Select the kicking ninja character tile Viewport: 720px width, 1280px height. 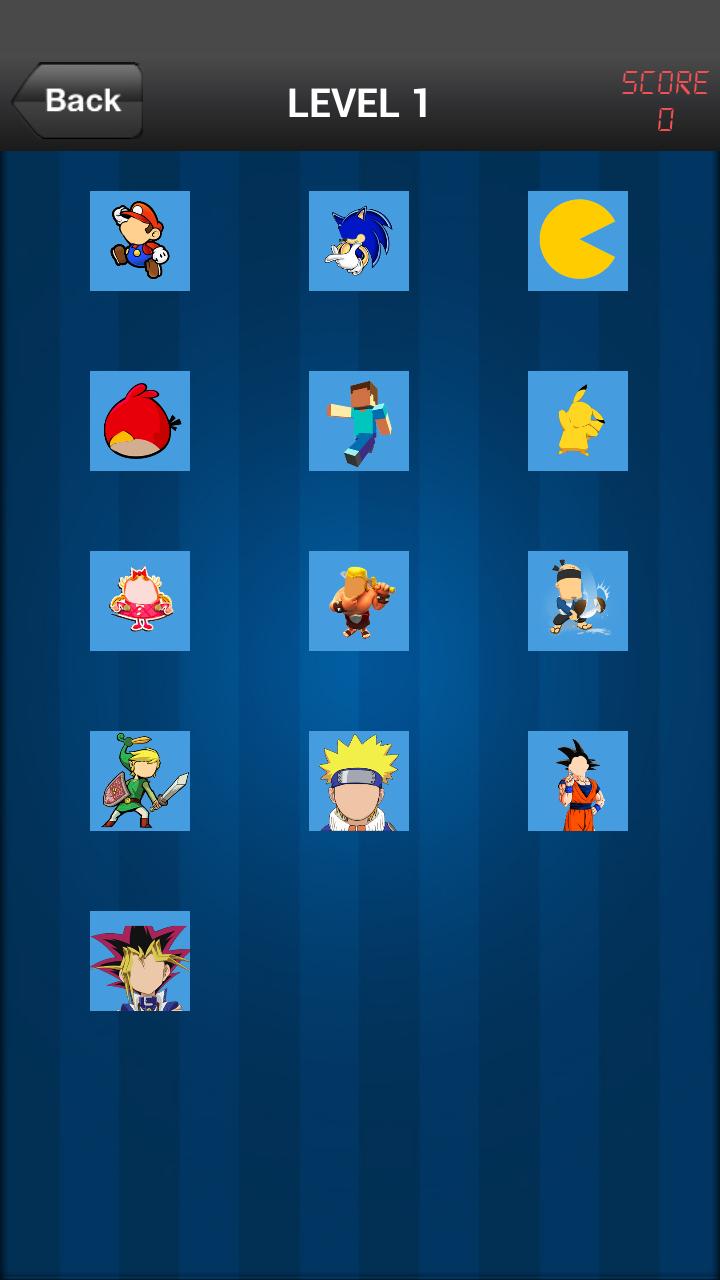578,601
